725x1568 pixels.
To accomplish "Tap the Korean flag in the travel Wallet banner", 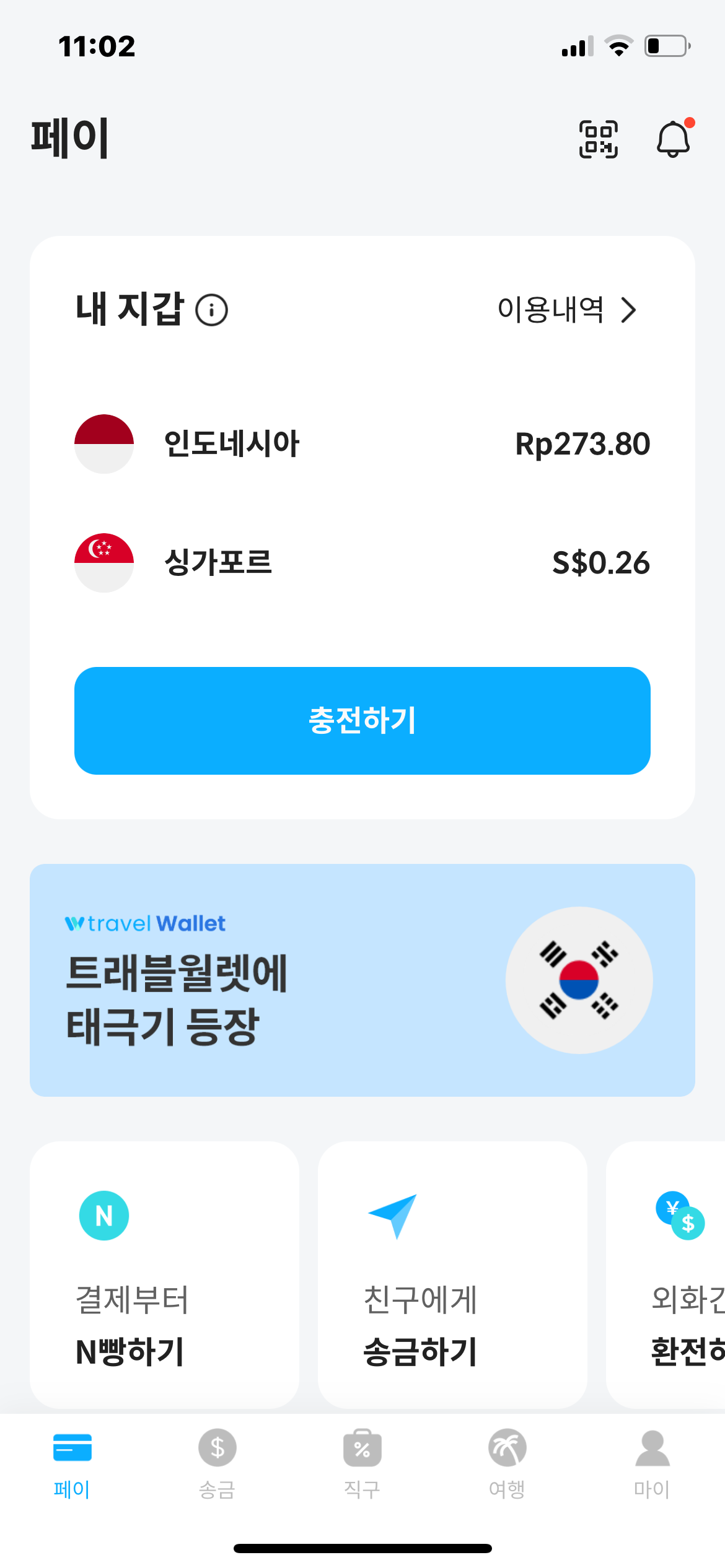I will pyautogui.click(x=579, y=979).
